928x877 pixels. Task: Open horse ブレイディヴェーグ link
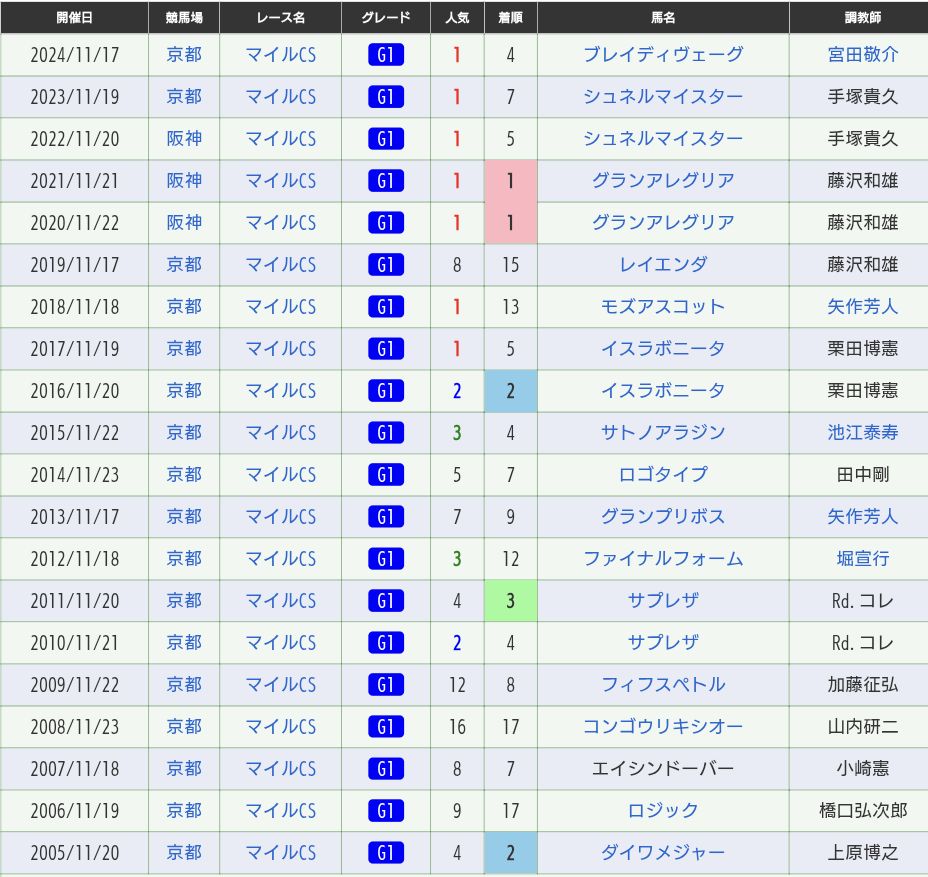pyautogui.click(x=663, y=55)
